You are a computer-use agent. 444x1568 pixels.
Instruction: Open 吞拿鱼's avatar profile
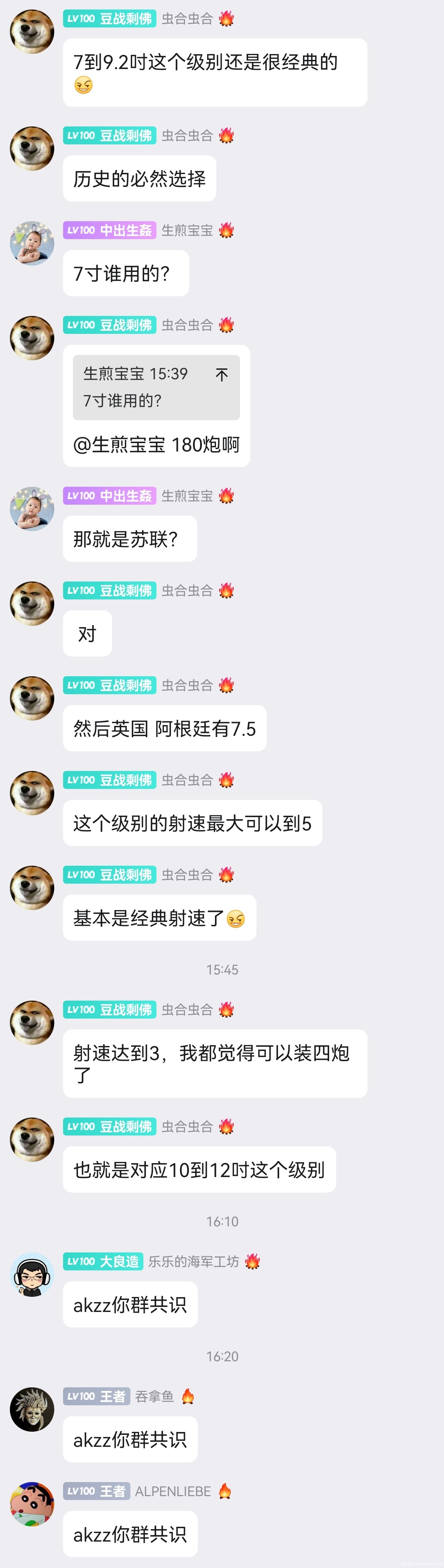click(32, 1409)
